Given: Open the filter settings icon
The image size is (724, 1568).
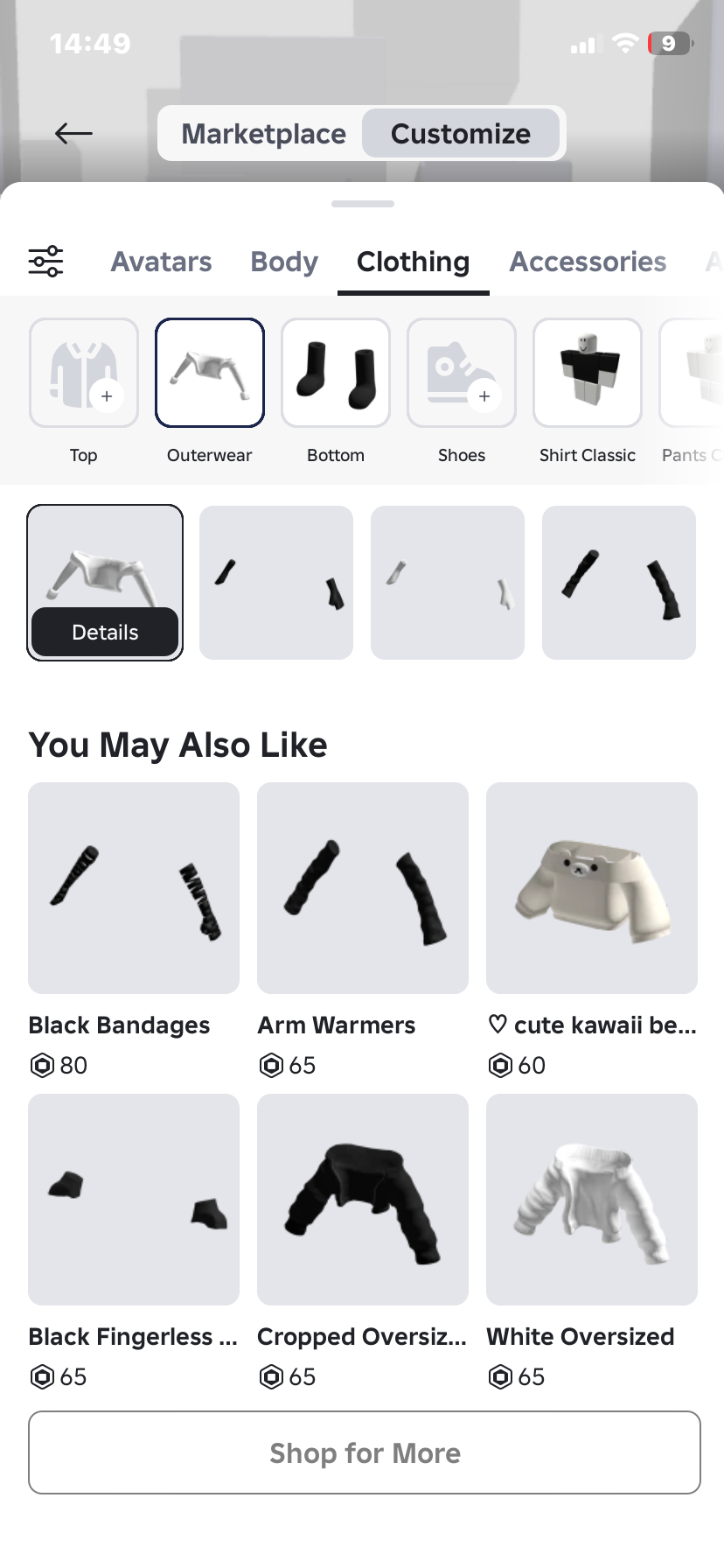Looking at the screenshot, I should 45,262.
